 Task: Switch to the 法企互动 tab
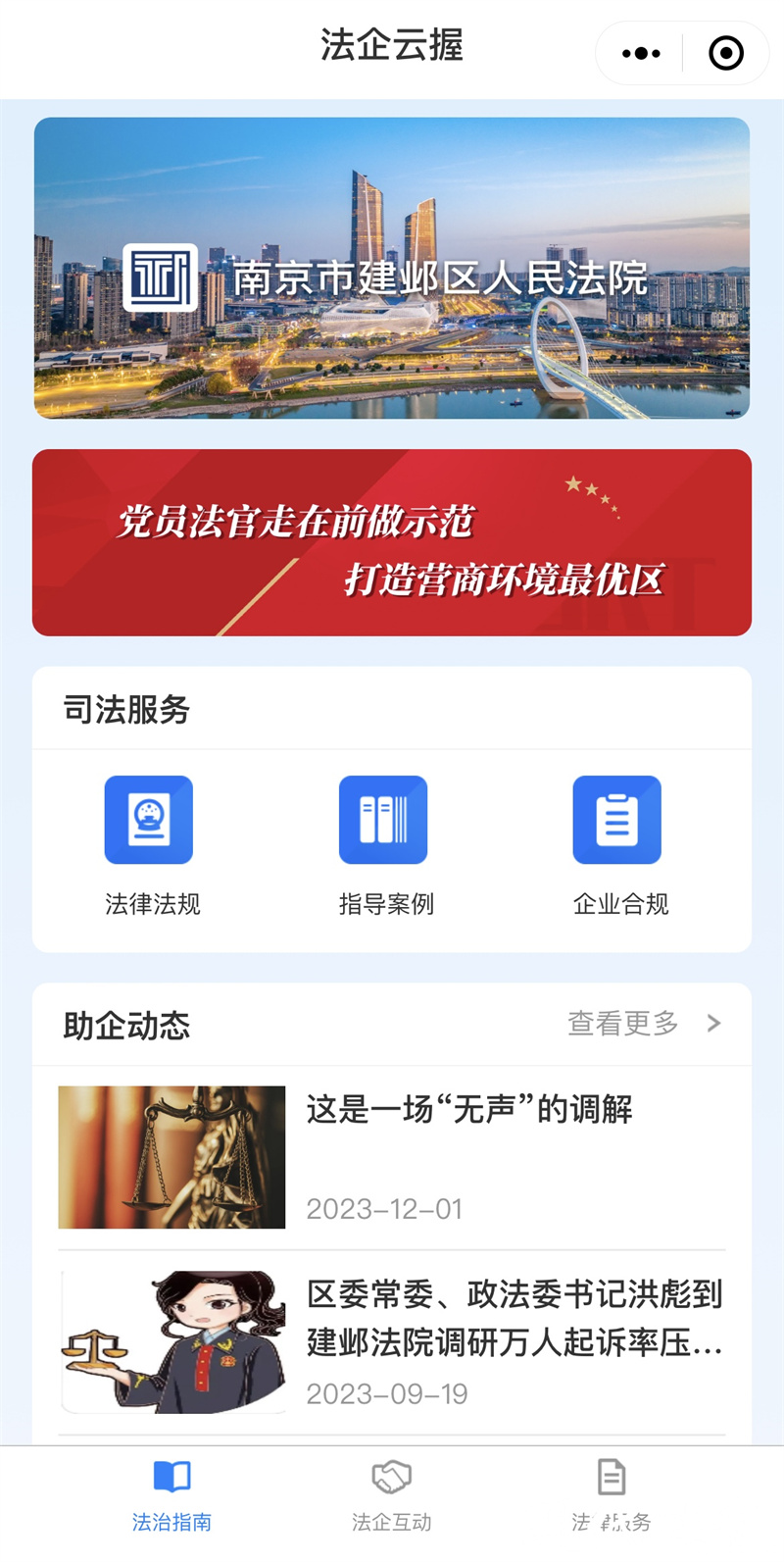pos(391,1497)
